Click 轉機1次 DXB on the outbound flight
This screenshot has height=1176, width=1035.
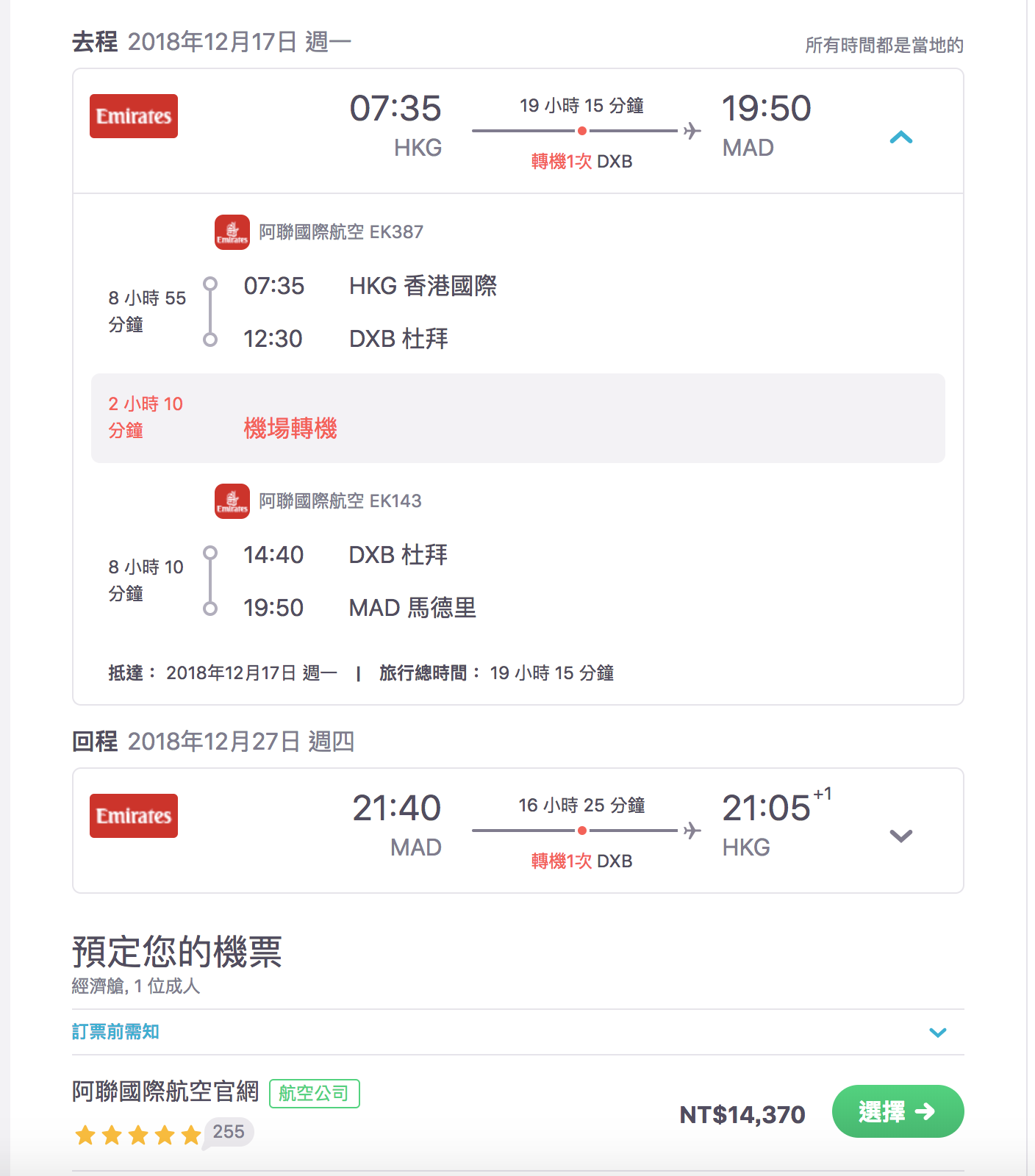click(x=581, y=160)
